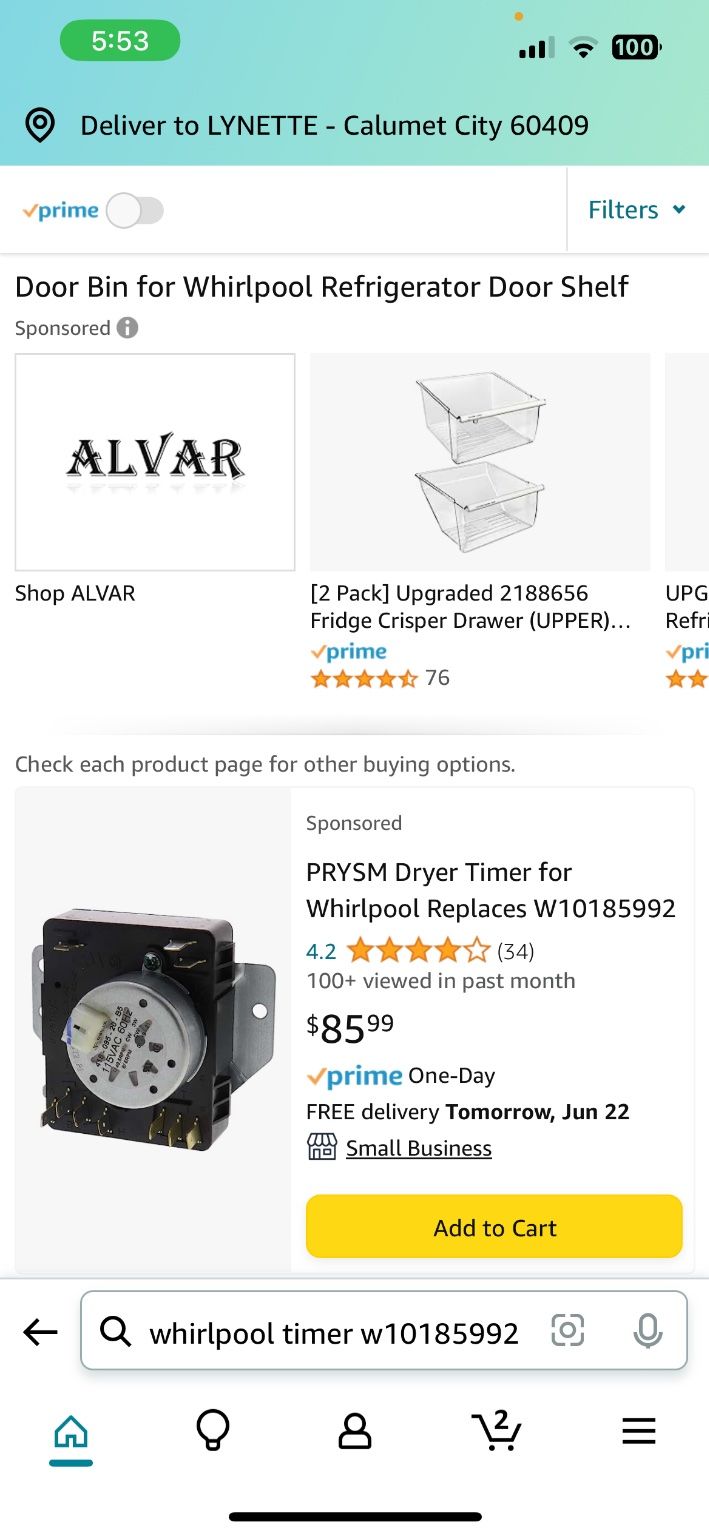This screenshot has height=1536, width=709.
Task: Go back using the arrow beside search
Action: pos(40,1332)
